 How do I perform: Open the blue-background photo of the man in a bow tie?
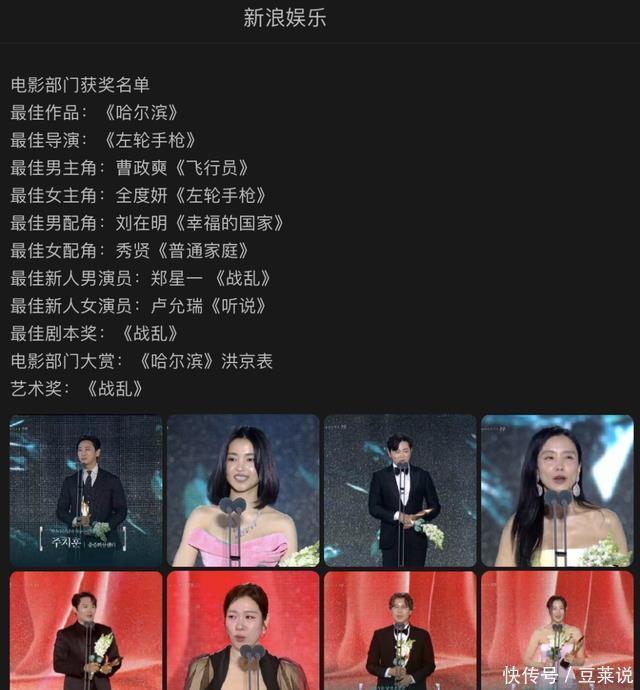[400, 490]
